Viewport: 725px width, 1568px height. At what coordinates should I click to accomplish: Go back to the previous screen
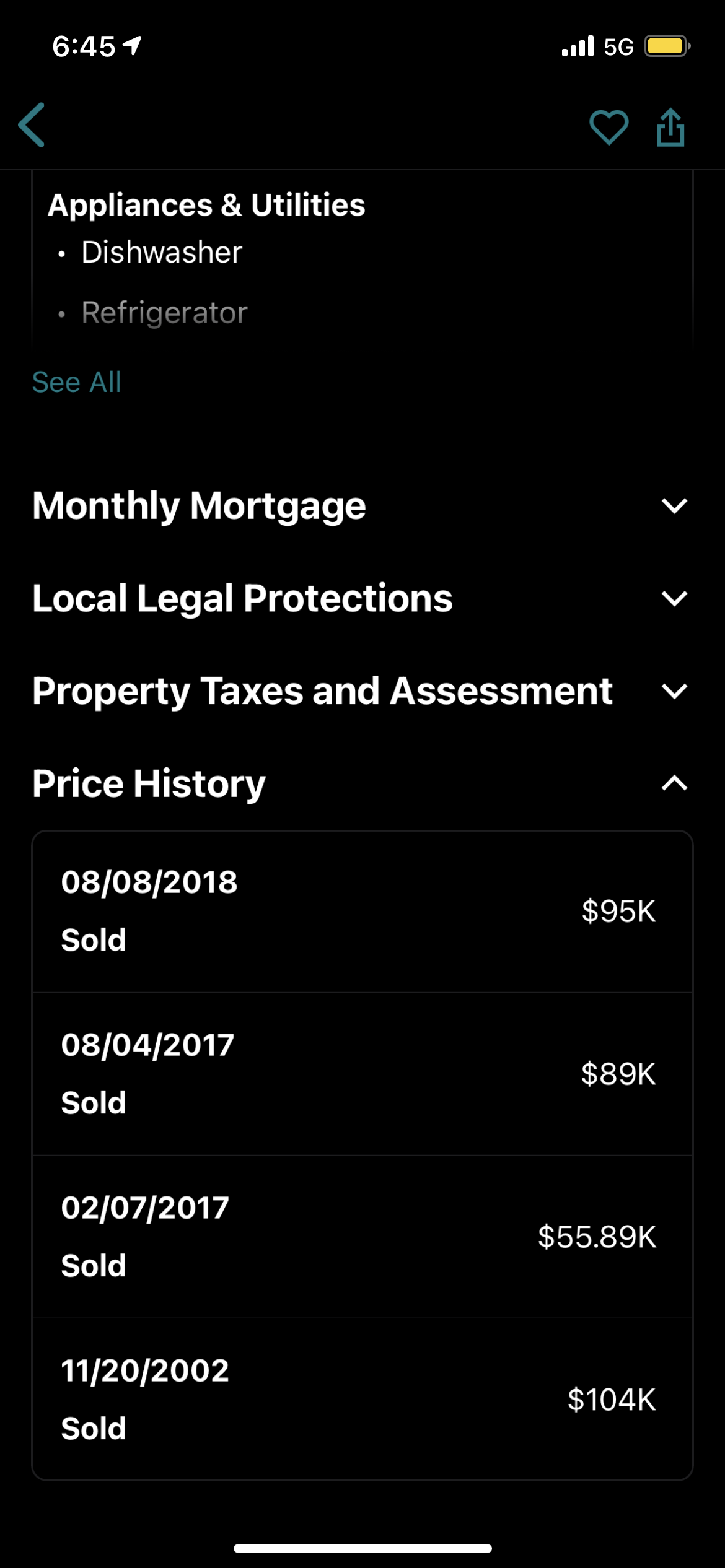point(32,126)
